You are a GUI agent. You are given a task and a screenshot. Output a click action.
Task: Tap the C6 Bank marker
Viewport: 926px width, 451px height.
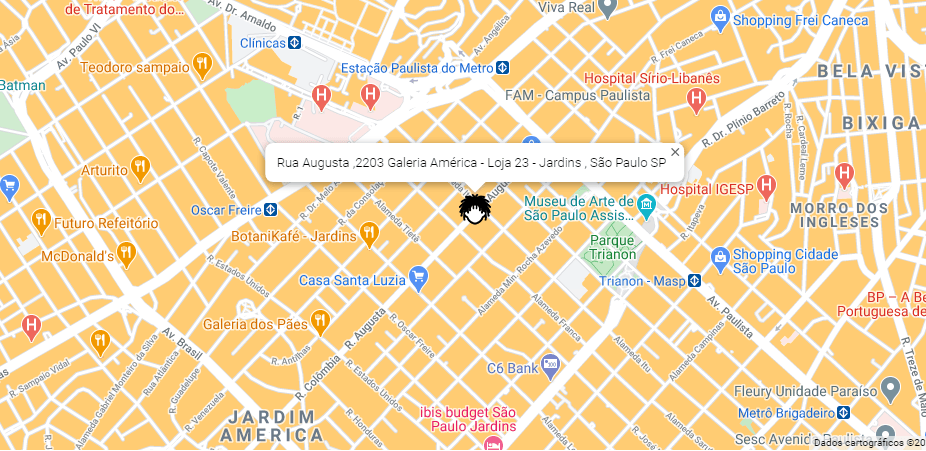(548, 366)
